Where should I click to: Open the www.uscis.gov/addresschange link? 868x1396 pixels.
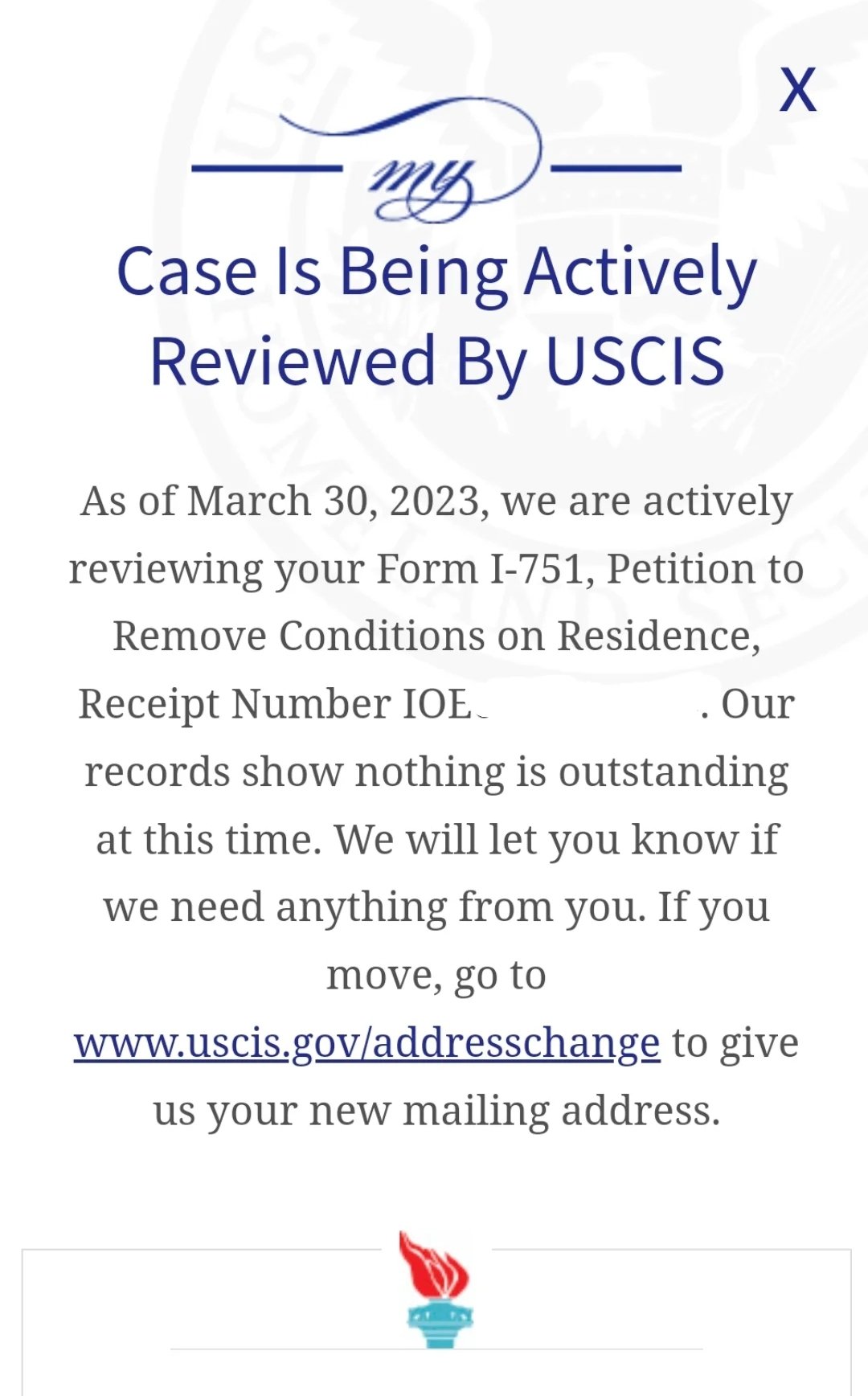(367, 1044)
